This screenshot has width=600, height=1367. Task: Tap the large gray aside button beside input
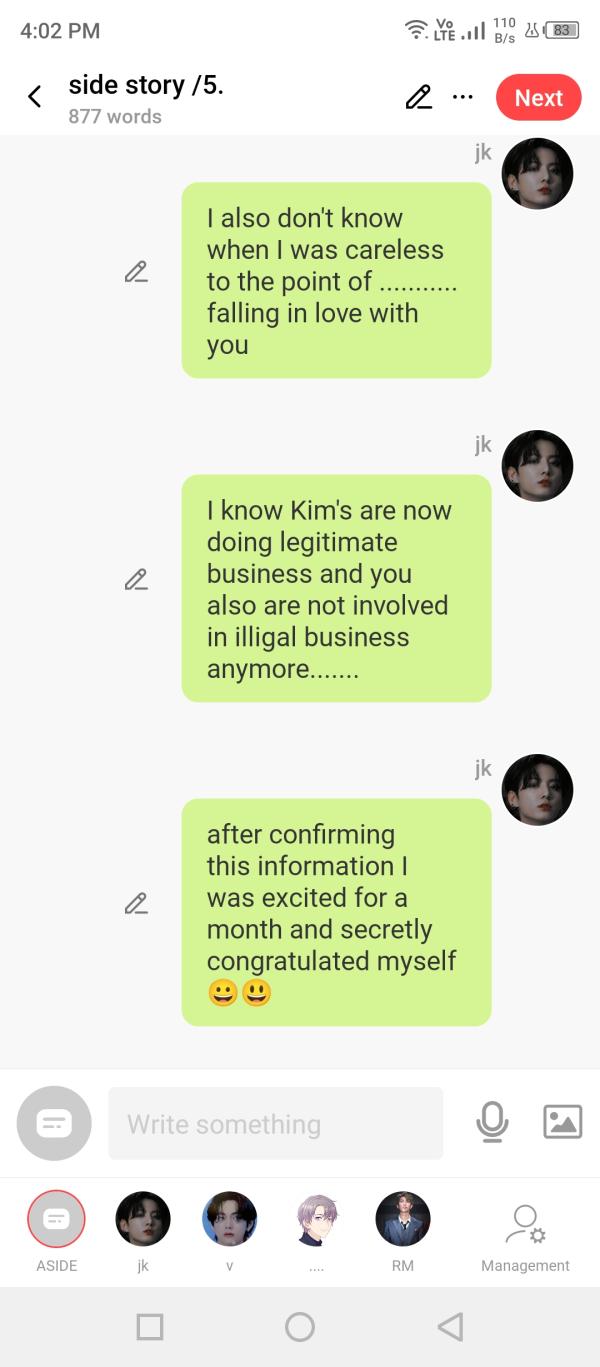pos(54,1123)
